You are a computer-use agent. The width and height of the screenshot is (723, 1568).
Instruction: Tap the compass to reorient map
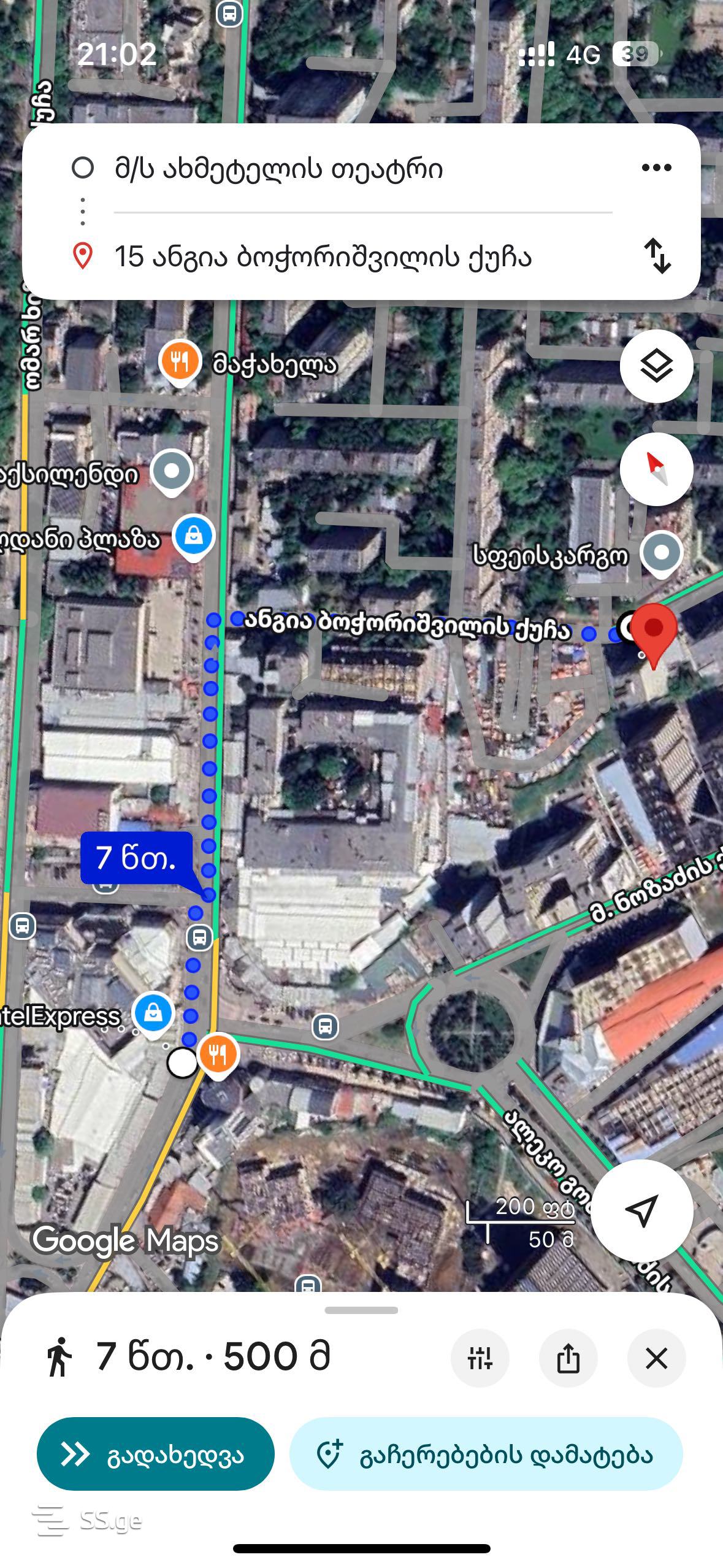[x=656, y=469]
